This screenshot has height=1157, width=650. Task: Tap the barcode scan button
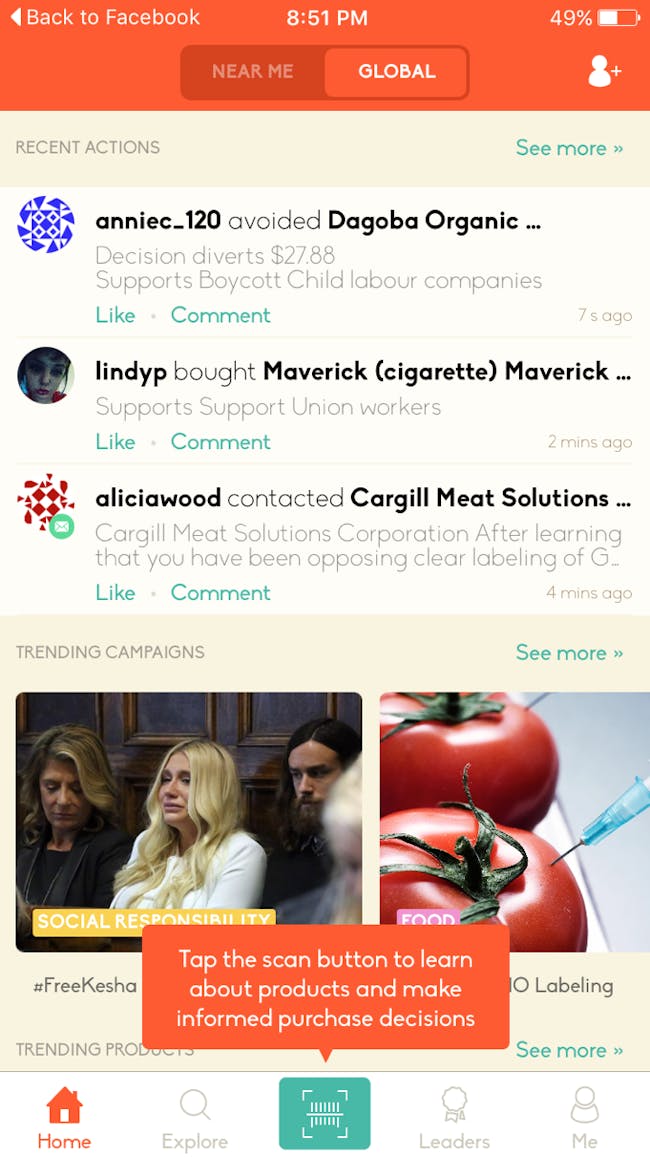tap(325, 1113)
